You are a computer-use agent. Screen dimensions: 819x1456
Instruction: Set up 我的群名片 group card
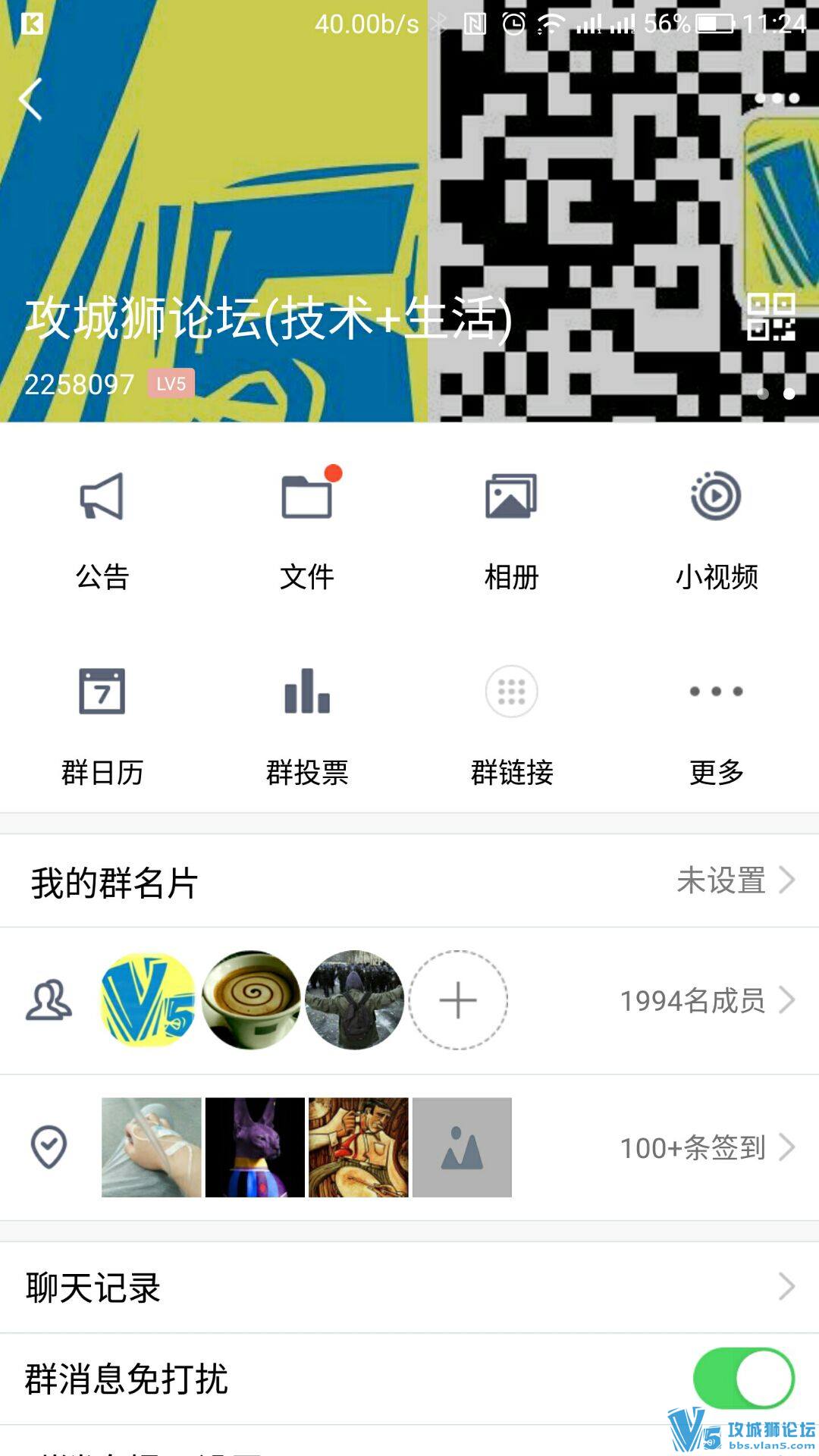[409, 881]
